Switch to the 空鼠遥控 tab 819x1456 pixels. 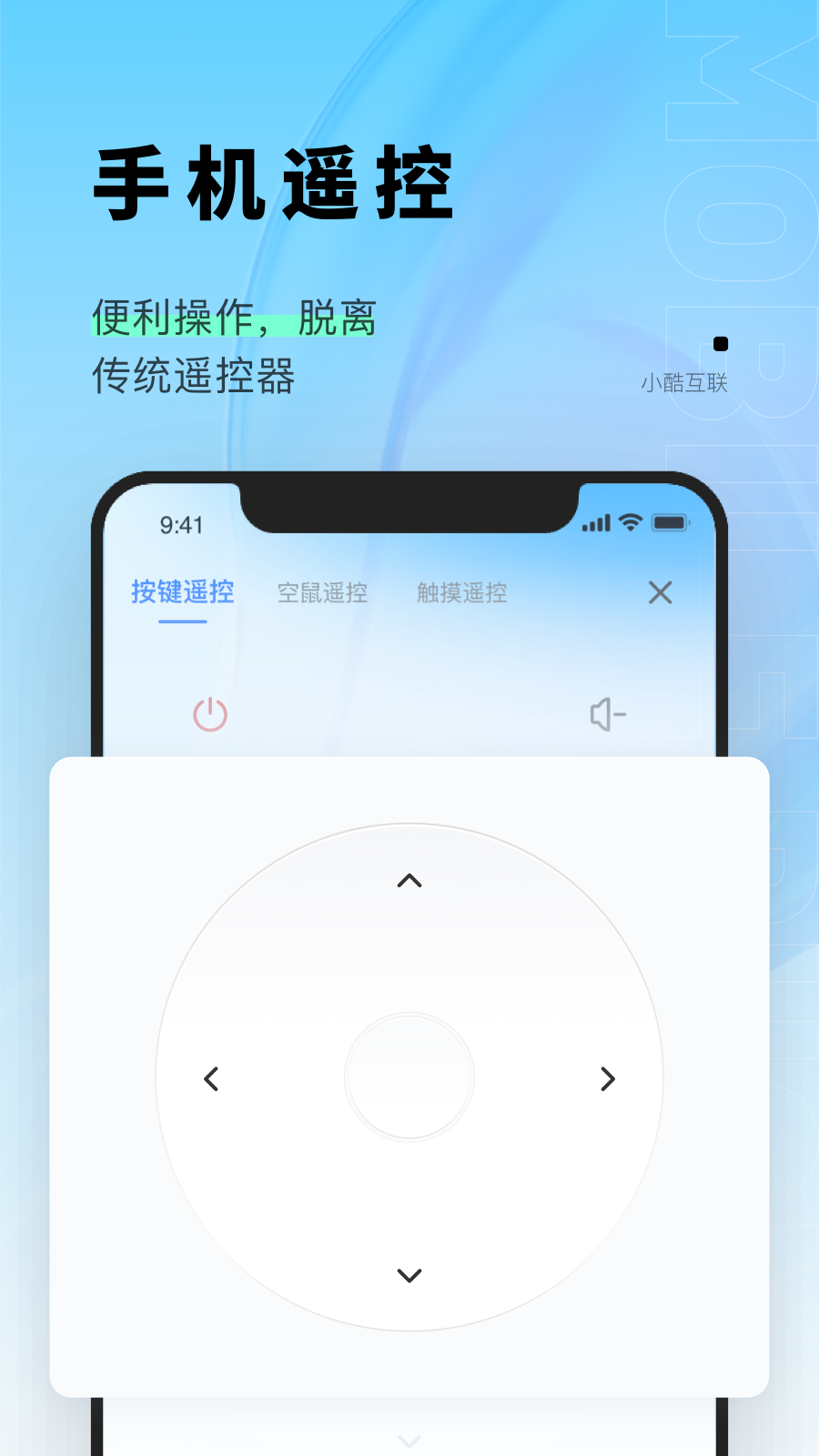[x=323, y=592]
